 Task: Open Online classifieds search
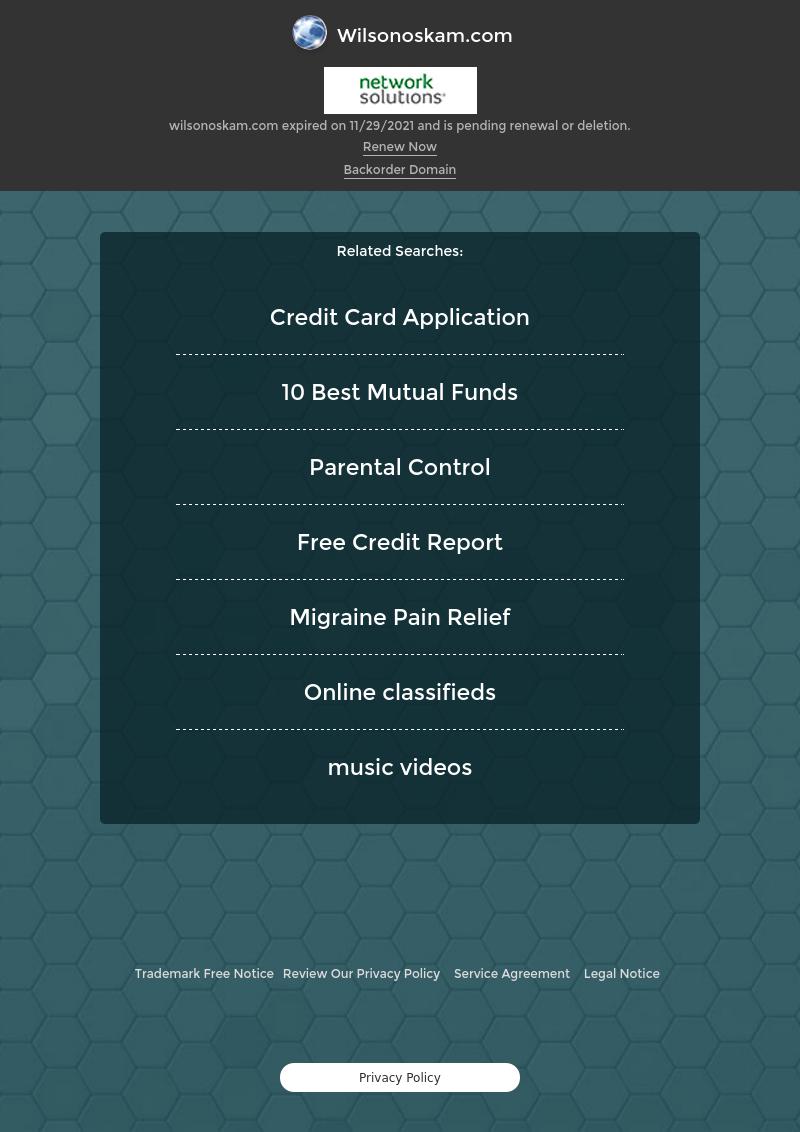[x=399, y=692]
